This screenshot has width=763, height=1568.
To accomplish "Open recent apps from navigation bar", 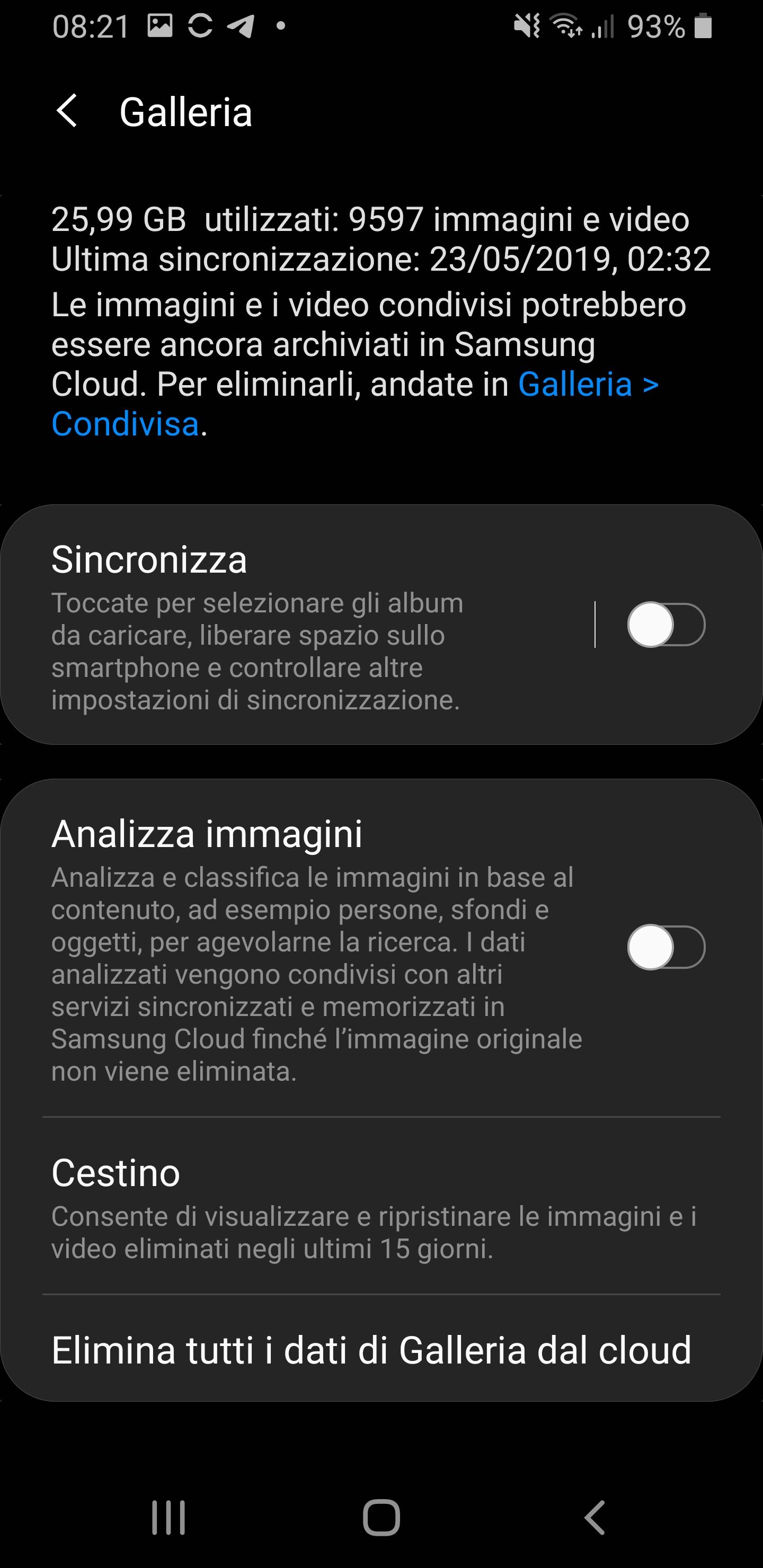I will (168, 1518).
